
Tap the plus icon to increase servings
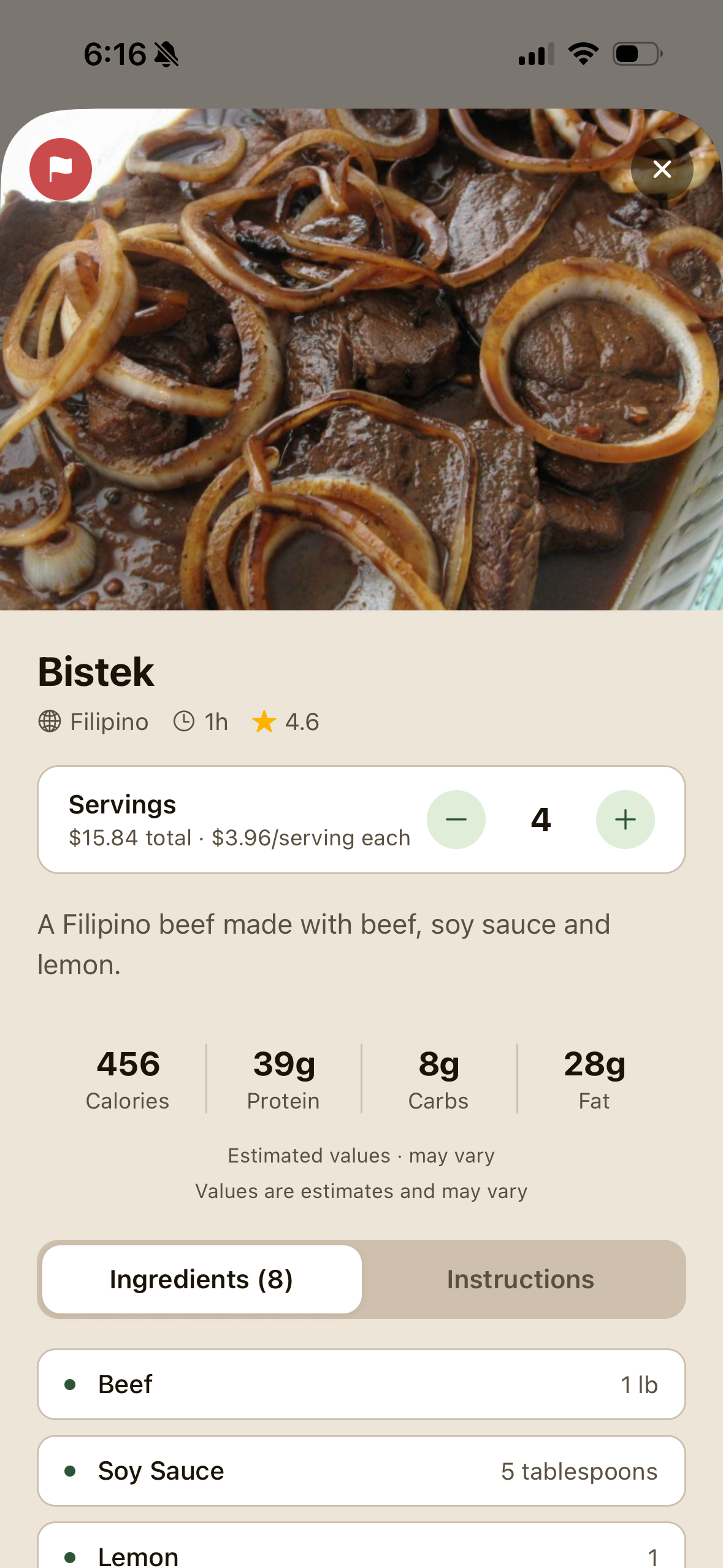click(625, 819)
